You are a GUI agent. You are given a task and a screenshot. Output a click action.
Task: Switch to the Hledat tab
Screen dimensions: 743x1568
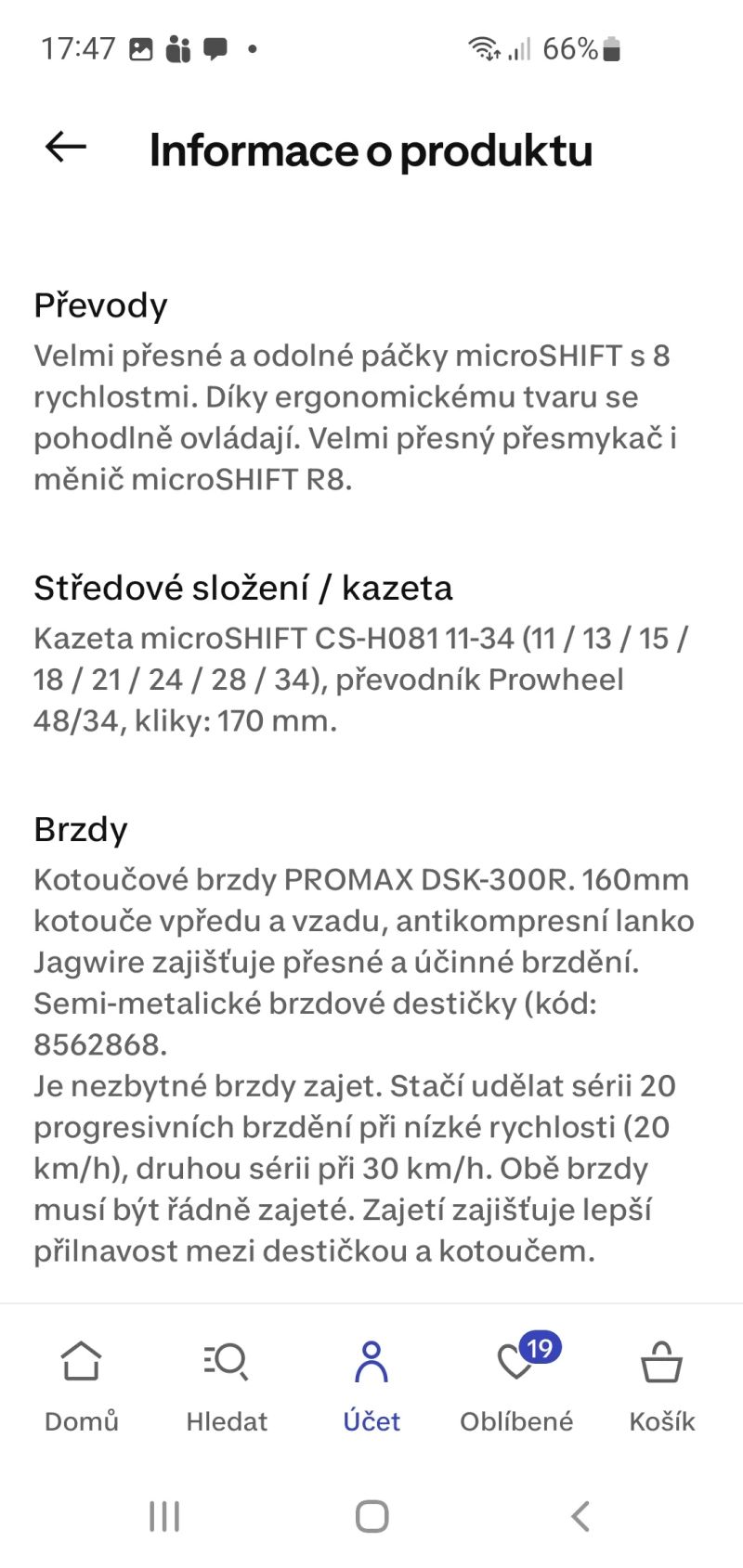tap(227, 1386)
